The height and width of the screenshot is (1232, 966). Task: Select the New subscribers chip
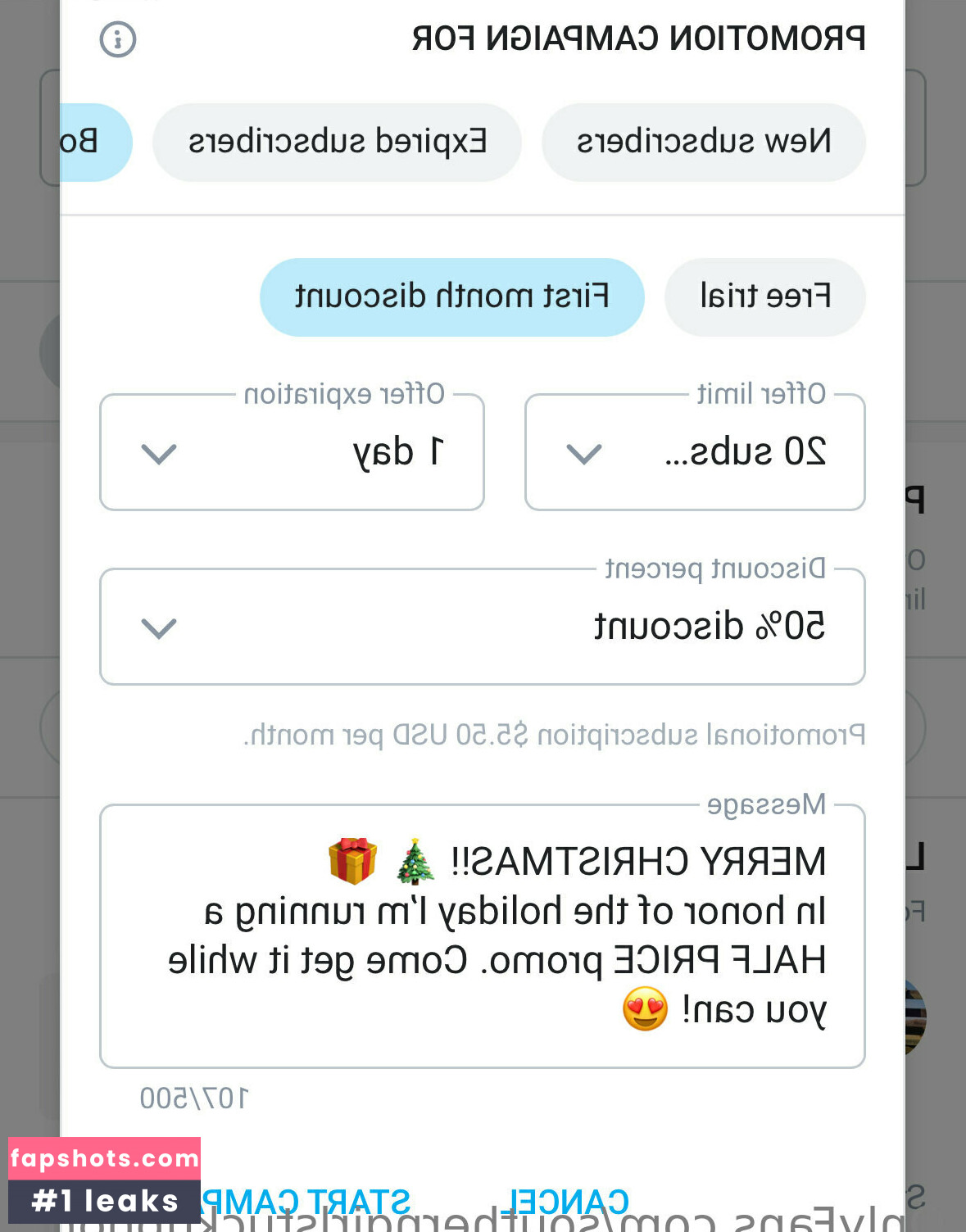703,142
